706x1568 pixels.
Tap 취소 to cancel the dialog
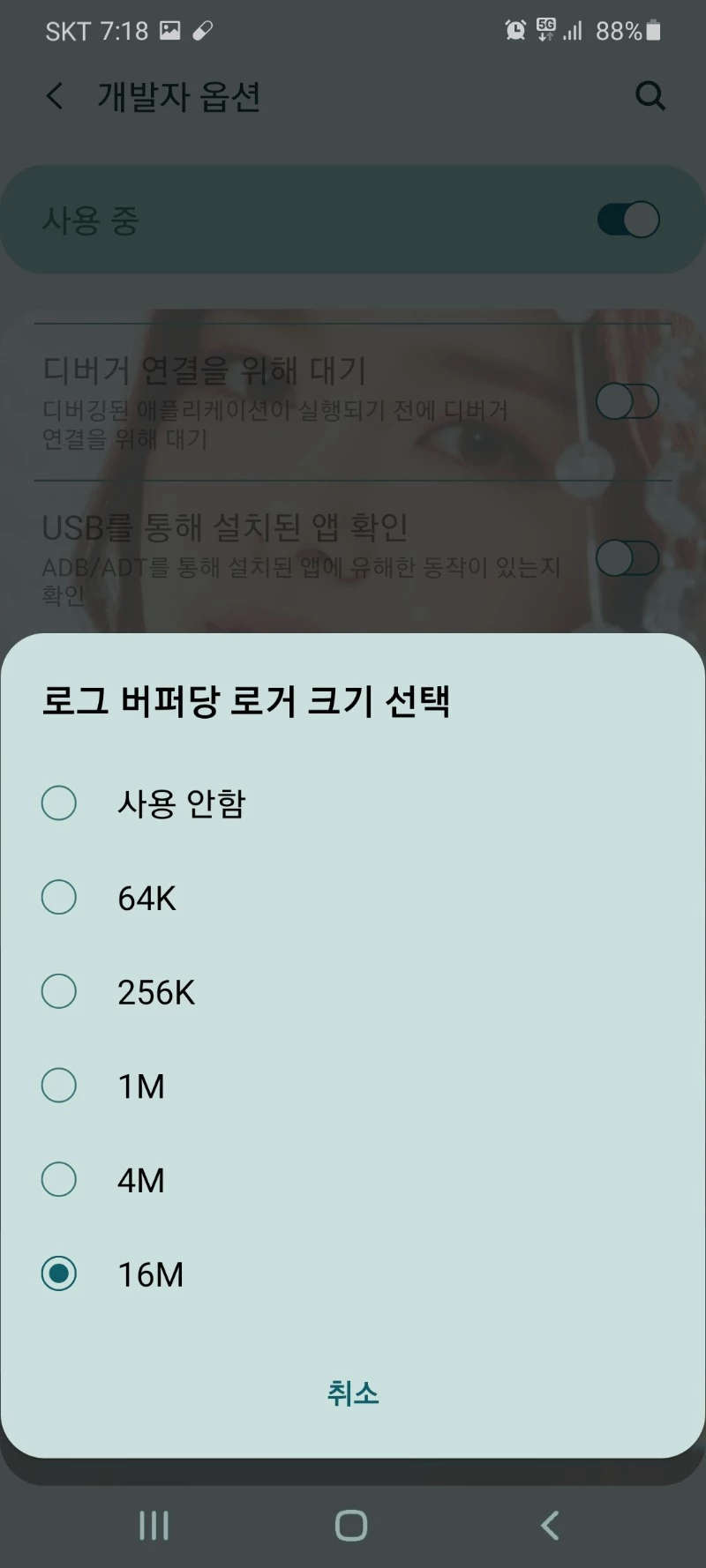point(353,1394)
